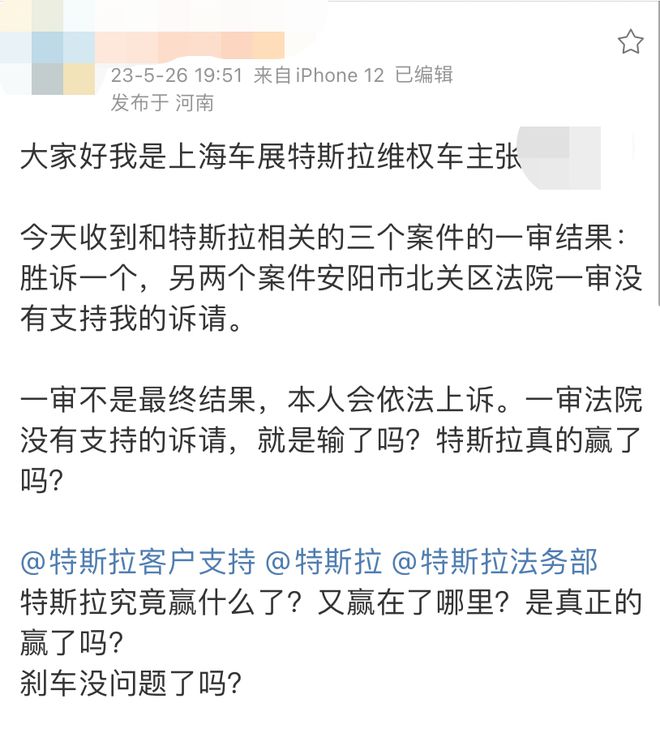This screenshot has height=733, width=660.
Task: Open the @特斯拉 mention between the other two
Action: point(323,561)
